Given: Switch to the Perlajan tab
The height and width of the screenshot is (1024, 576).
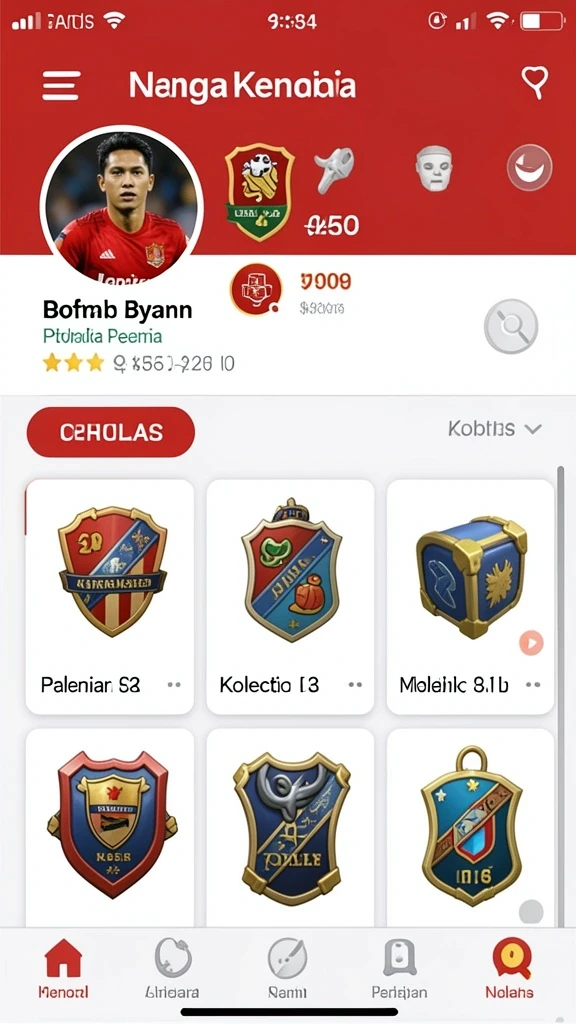Looking at the screenshot, I should (x=399, y=968).
